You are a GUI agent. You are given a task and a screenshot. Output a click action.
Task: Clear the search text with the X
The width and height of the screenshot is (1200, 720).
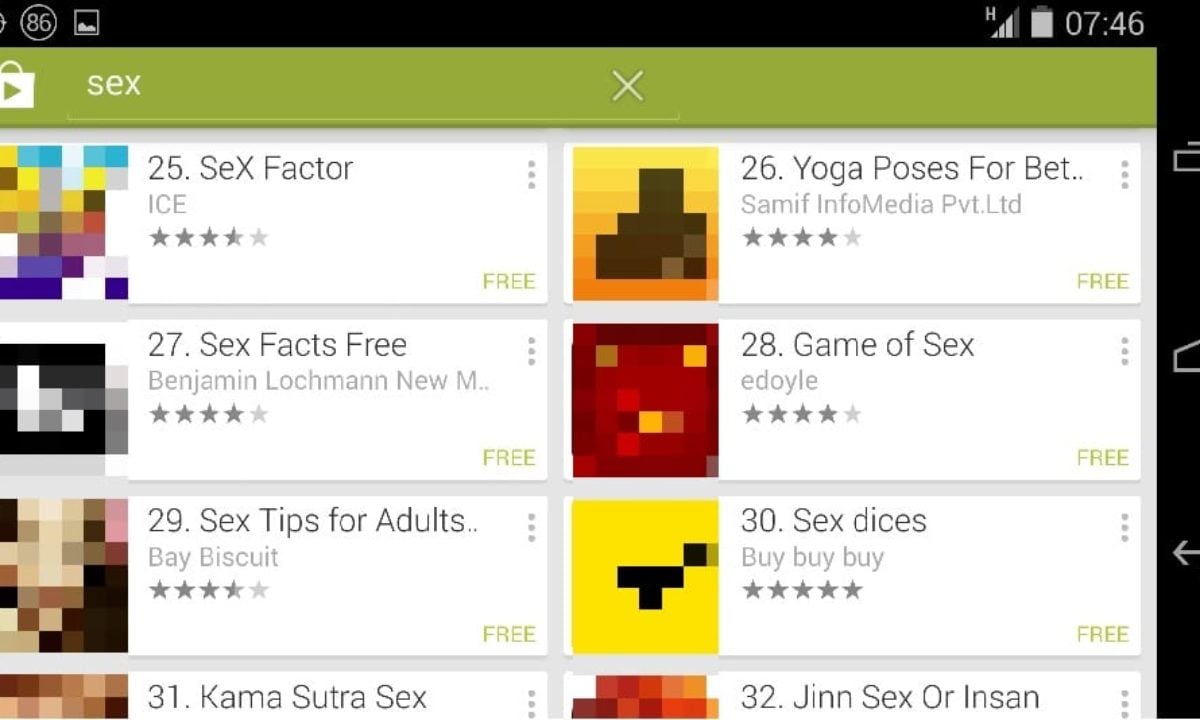(x=627, y=86)
